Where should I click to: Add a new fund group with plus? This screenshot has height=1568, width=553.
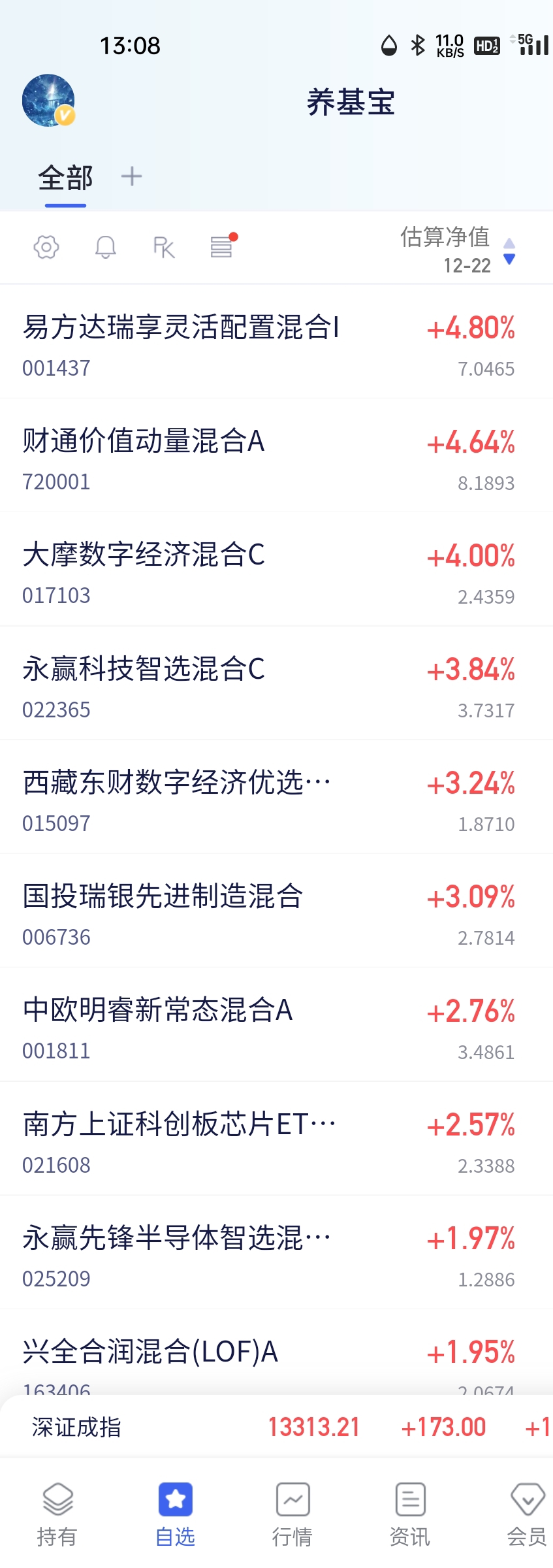point(131,176)
